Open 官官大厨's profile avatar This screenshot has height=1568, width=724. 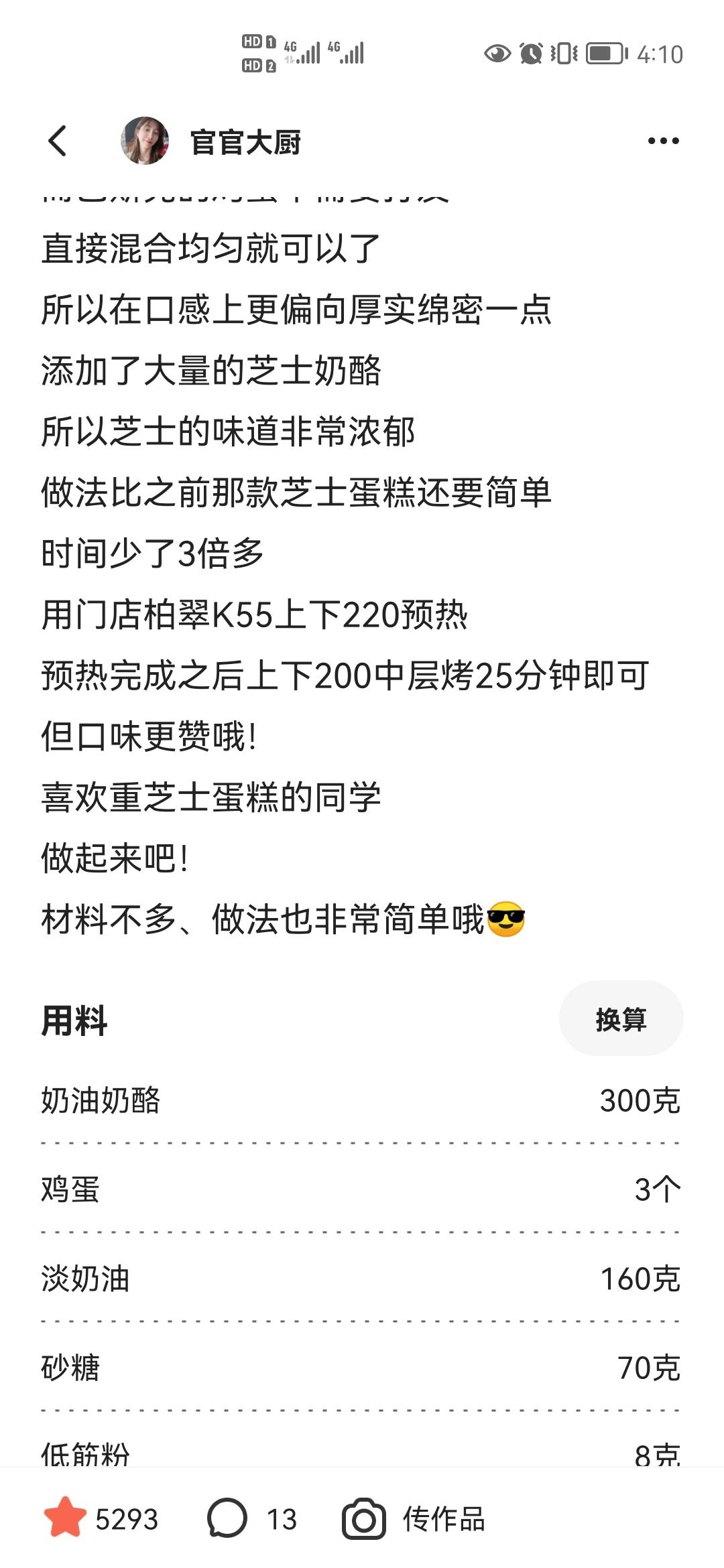(145, 140)
